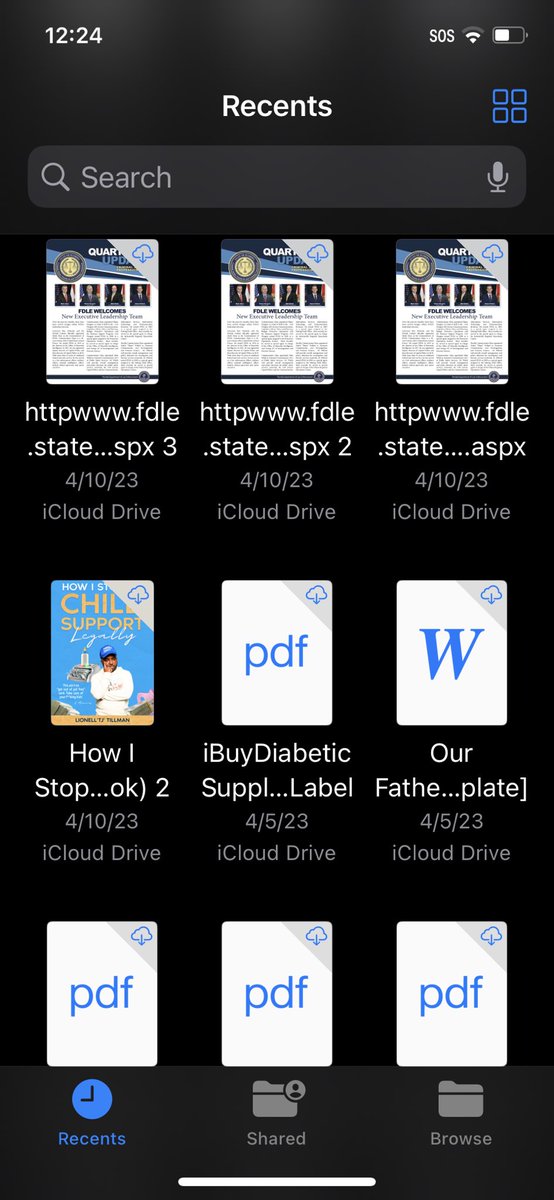The width and height of the screenshot is (554, 1200).
Task: Switch to the Browse tab
Action: [x=461, y=1113]
